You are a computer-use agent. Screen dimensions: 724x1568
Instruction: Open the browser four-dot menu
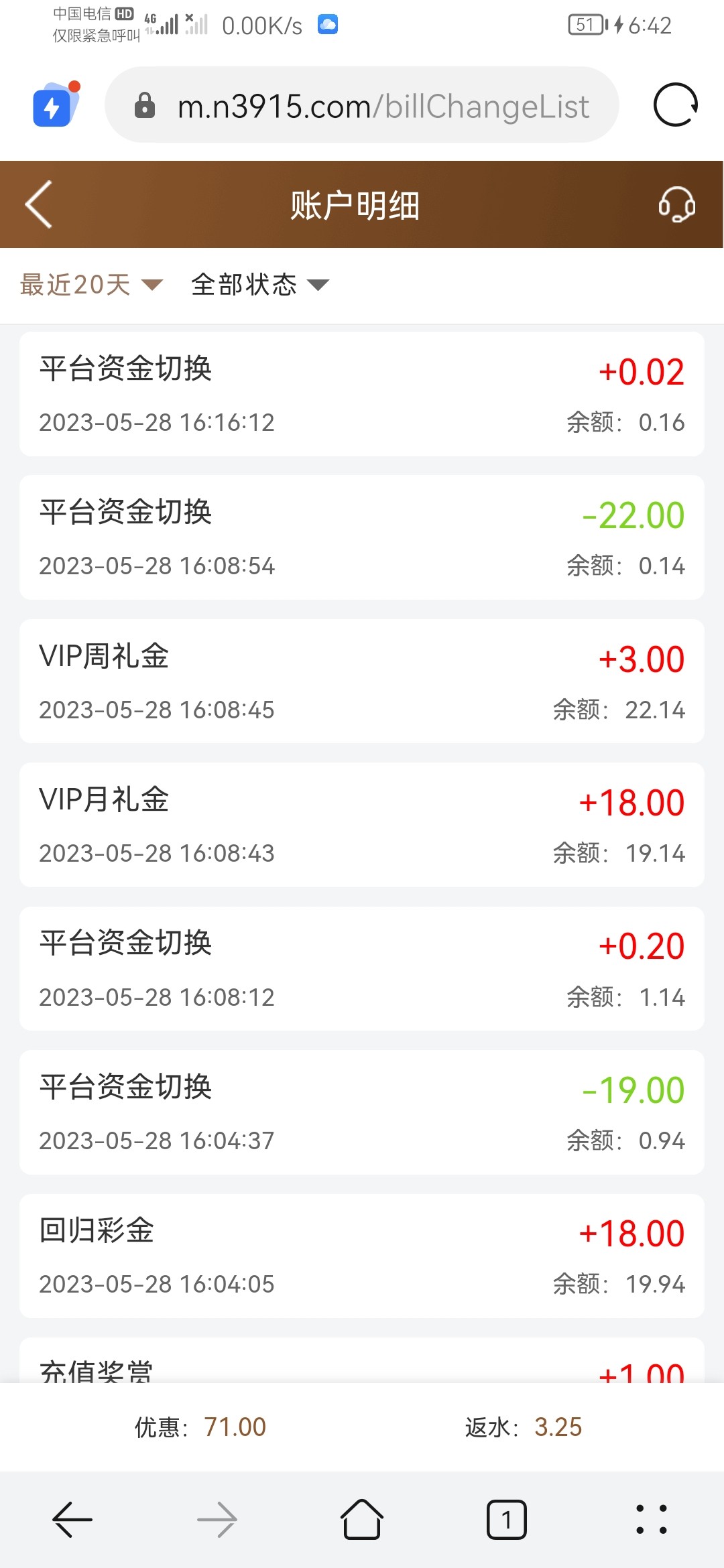coord(651,1520)
